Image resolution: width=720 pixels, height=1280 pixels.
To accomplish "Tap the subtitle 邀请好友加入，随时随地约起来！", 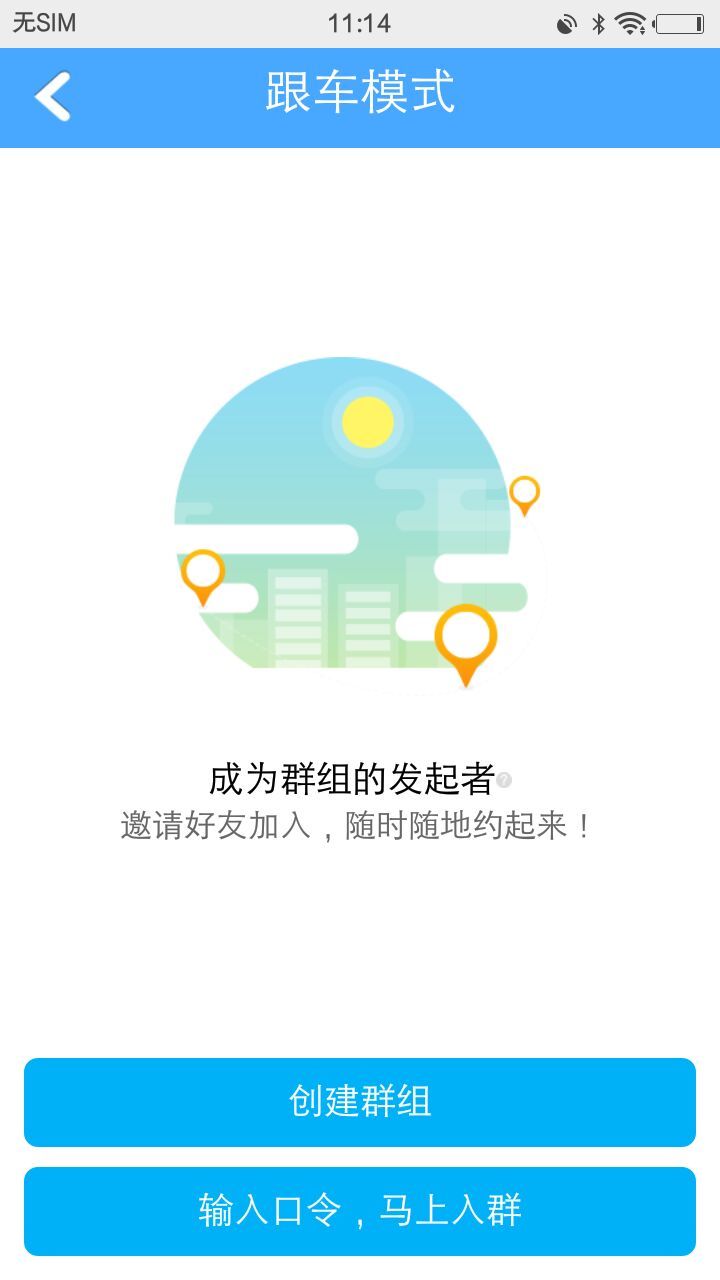I will coord(360,826).
